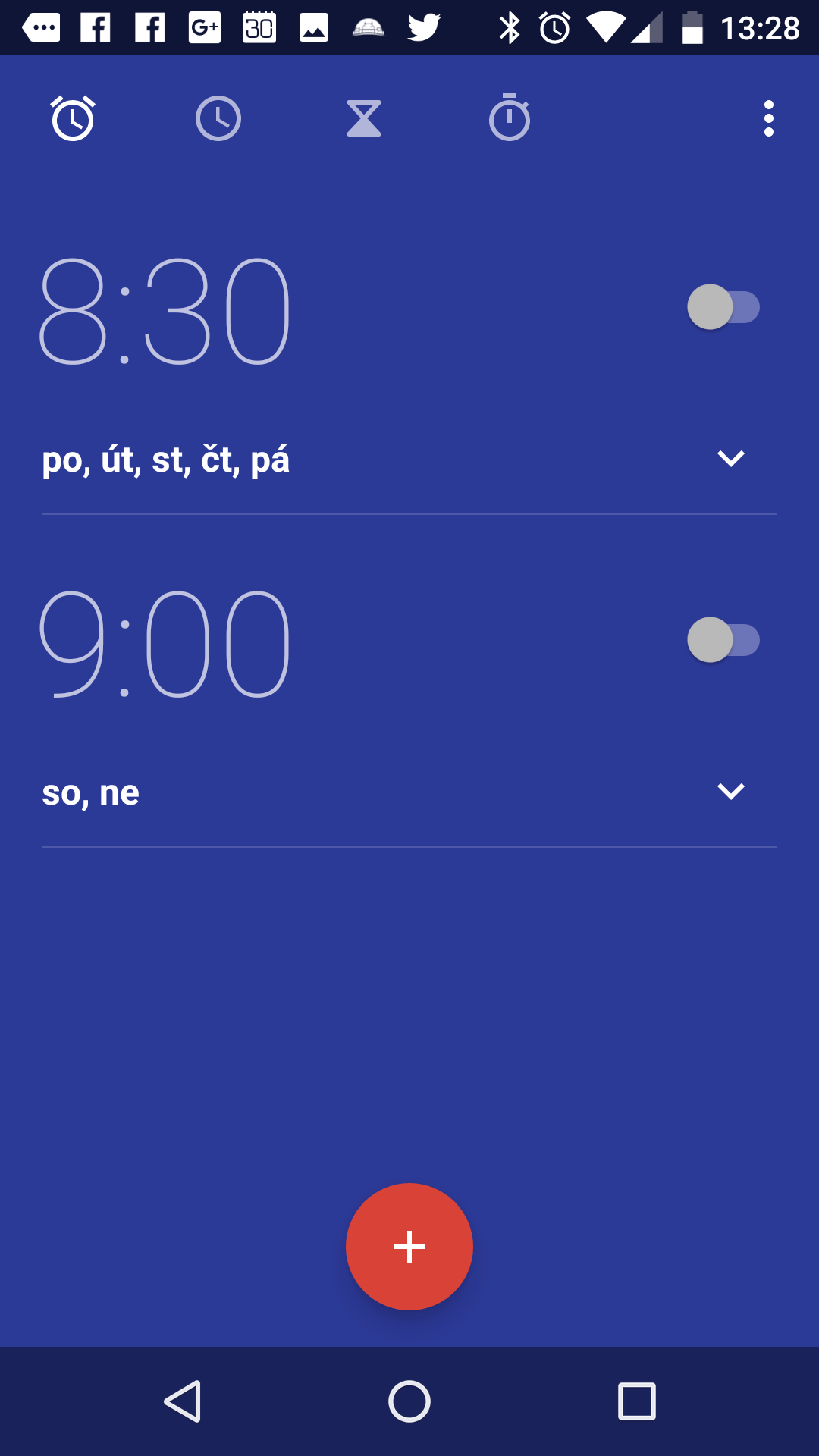Screen dimensions: 819x1456
Task: Edit the 9:00 alarm time
Action: point(165,644)
